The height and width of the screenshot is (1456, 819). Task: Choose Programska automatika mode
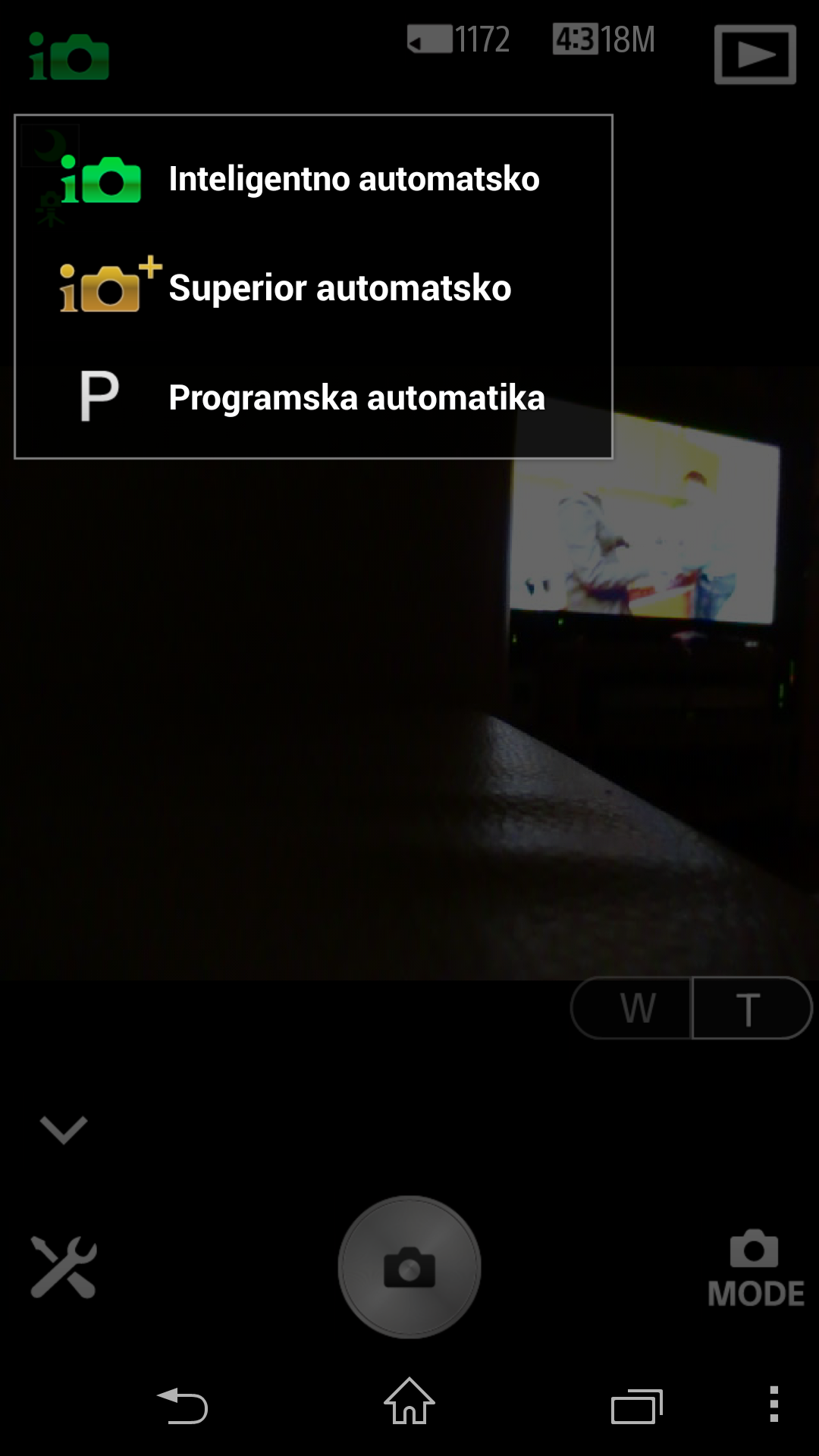click(x=313, y=397)
